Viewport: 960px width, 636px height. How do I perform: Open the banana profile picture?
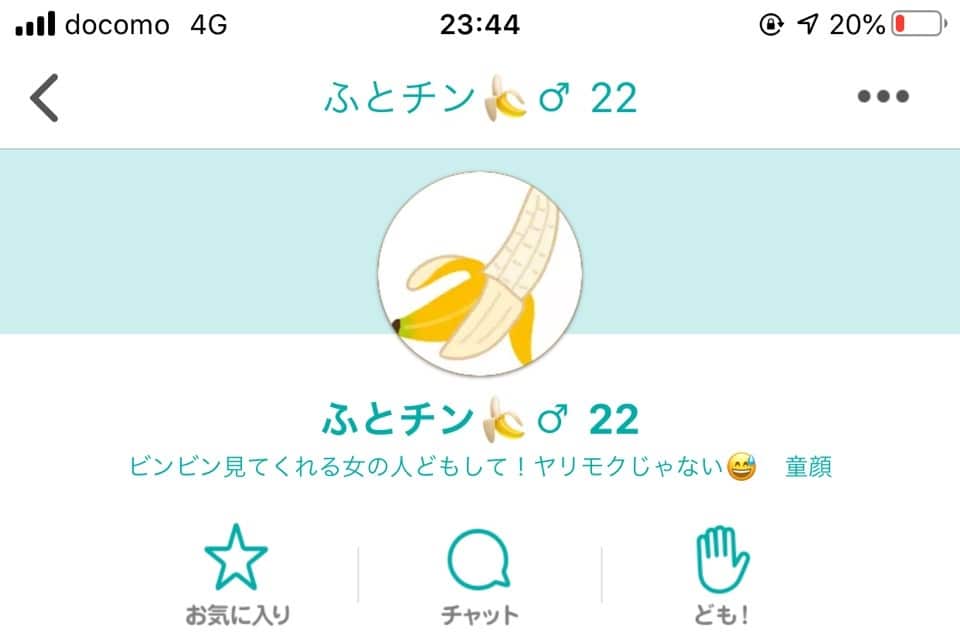tap(480, 278)
